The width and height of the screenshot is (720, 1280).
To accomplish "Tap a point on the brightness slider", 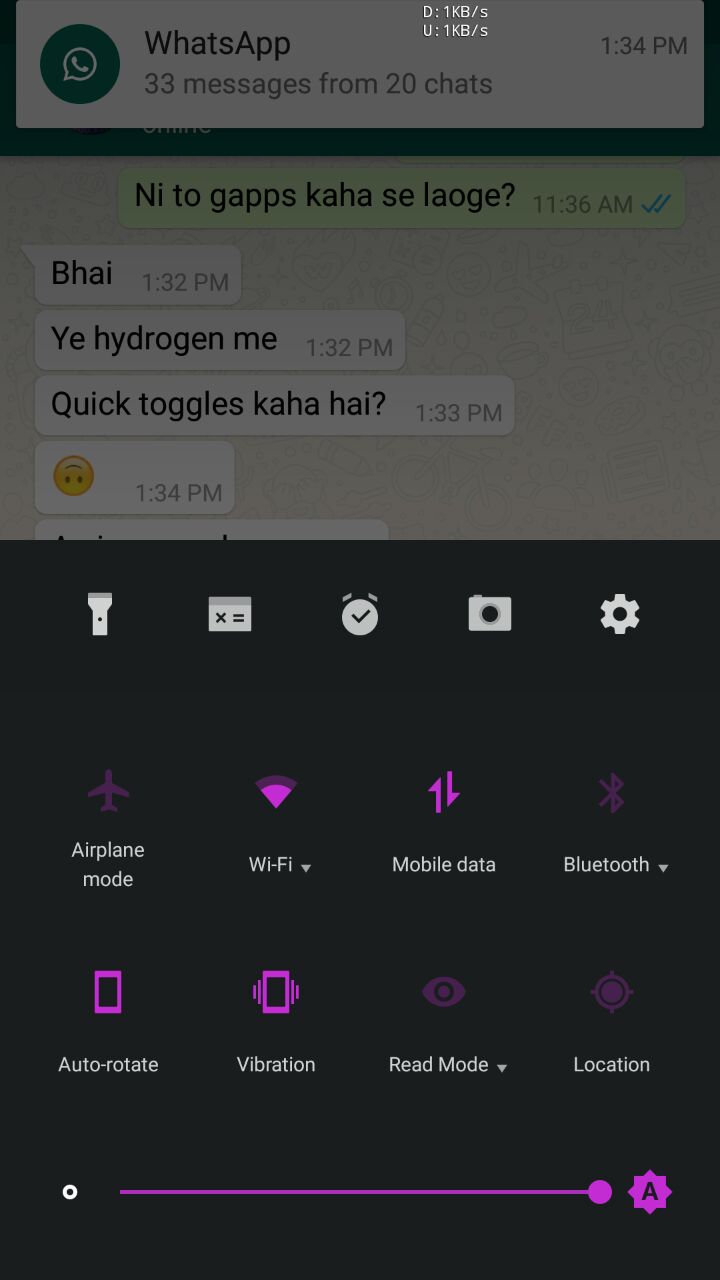I will tap(360, 1192).
